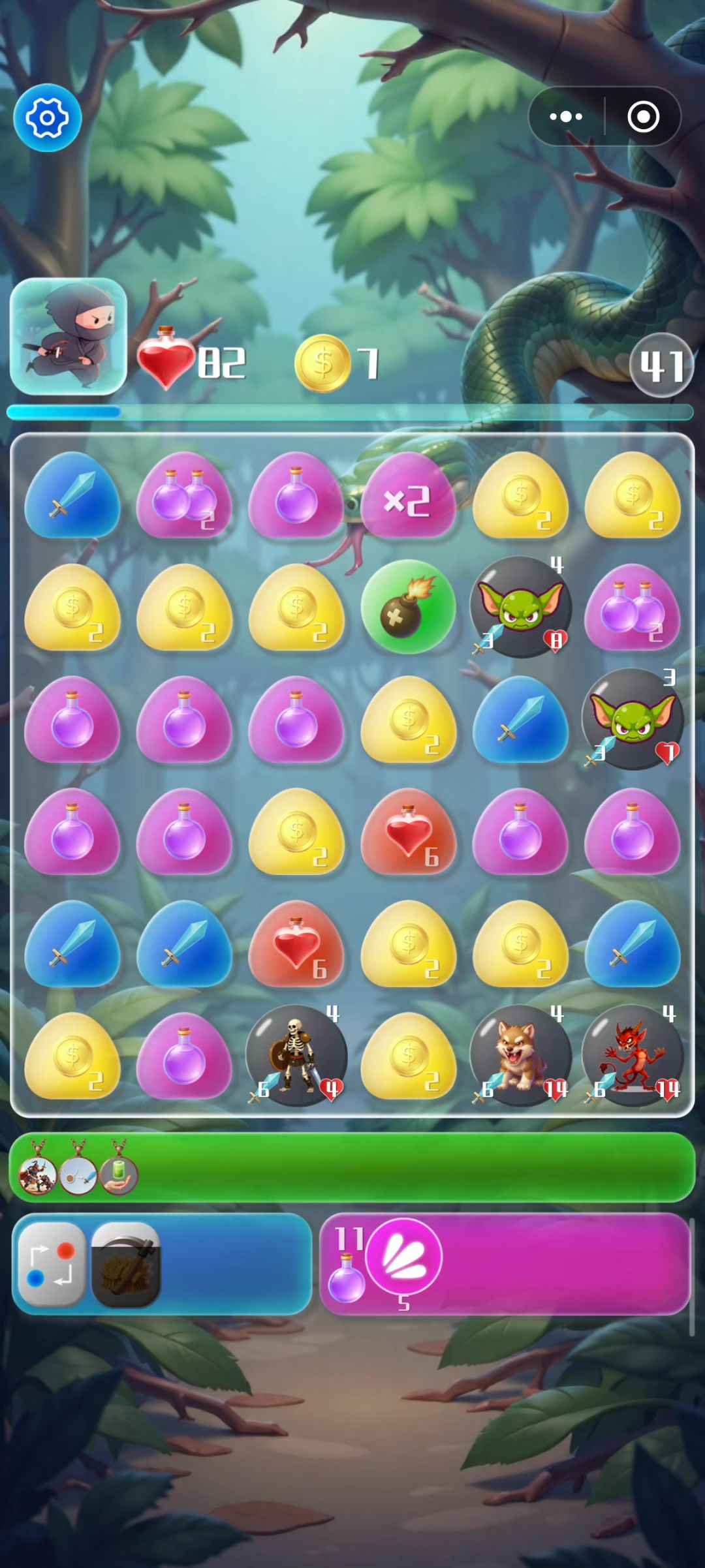
Task: Tap the green bomb tile
Action: coord(408,607)
